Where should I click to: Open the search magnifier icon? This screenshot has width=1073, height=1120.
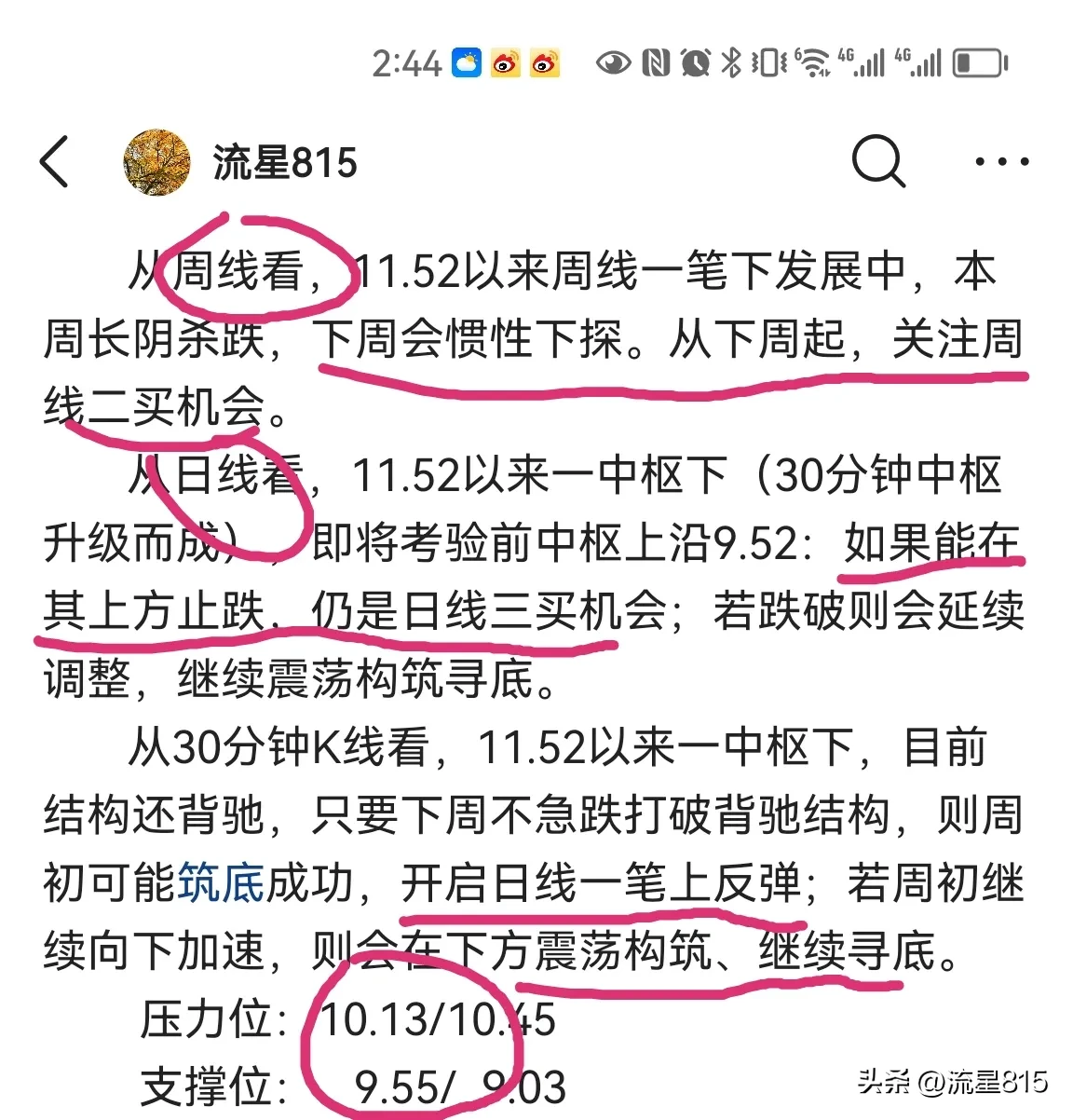[878, 162]
